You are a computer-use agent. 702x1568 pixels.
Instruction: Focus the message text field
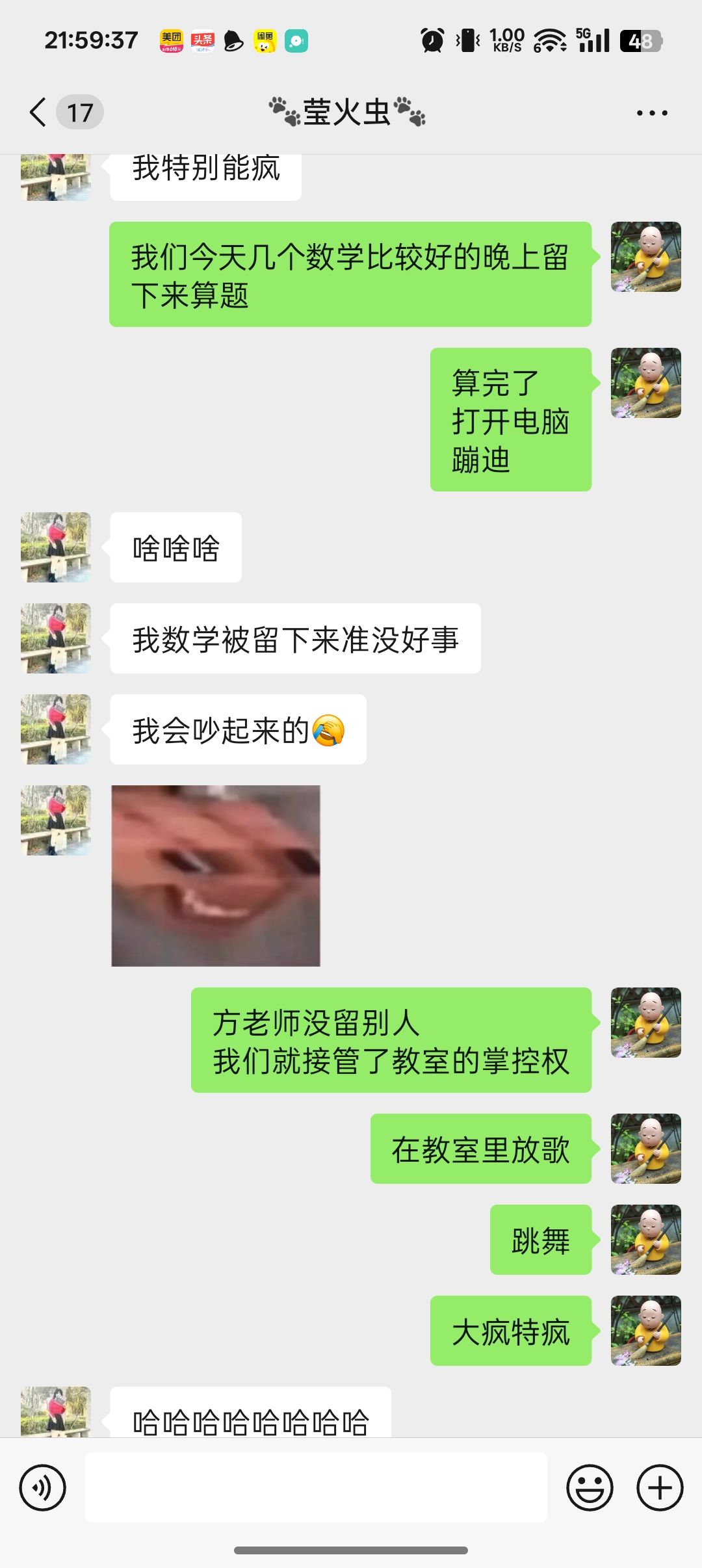[x=316, y=1487]
